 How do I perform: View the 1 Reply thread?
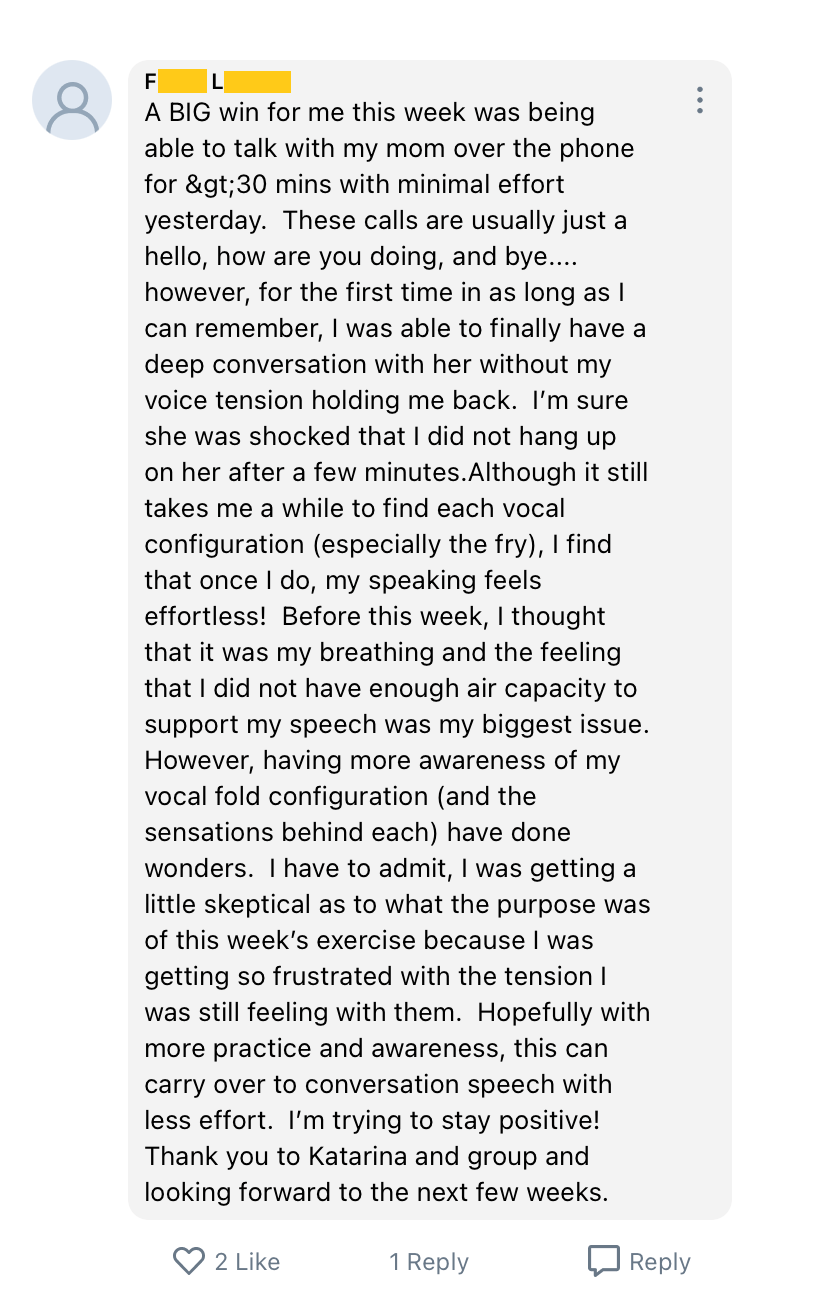(429, 1262)
